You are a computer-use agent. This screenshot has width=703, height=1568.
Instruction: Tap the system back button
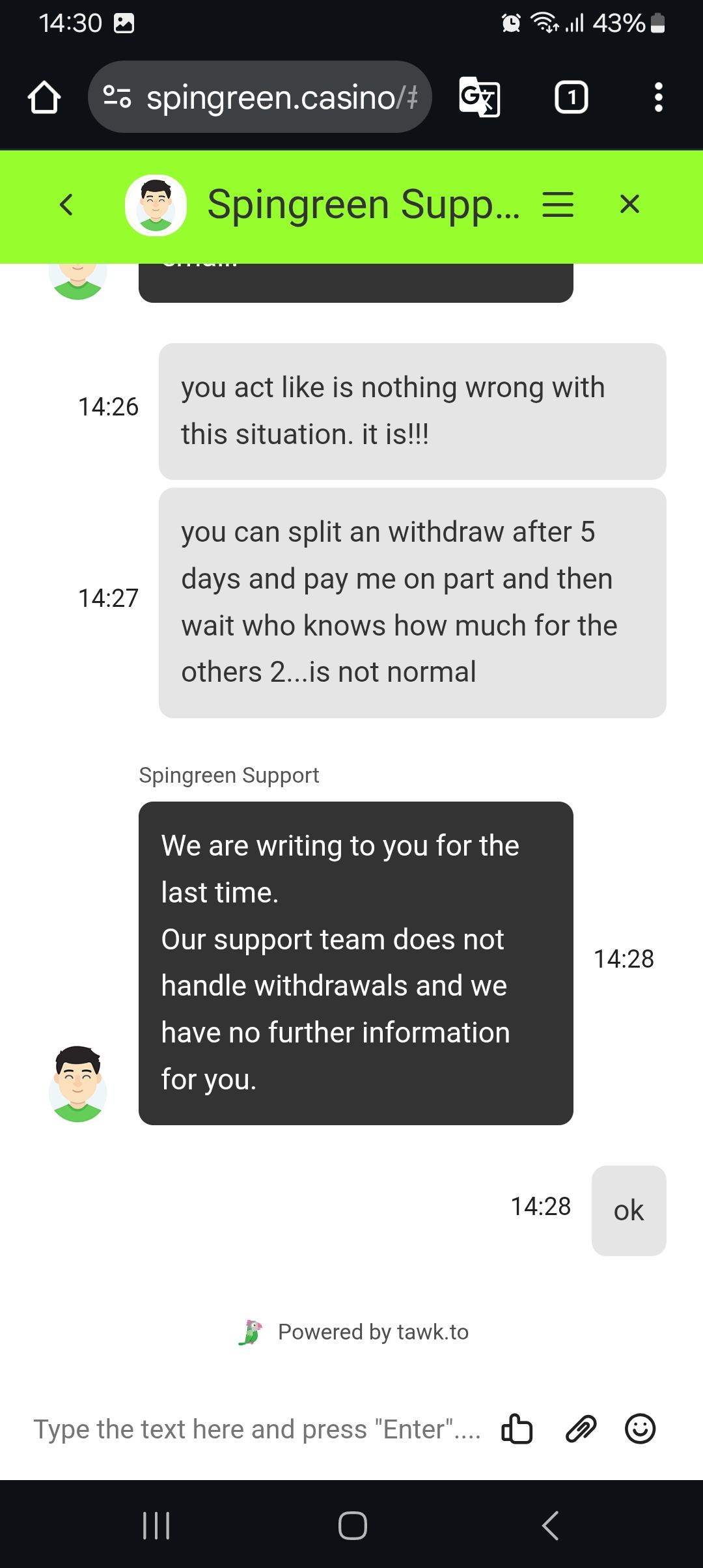click(550, 1525)
